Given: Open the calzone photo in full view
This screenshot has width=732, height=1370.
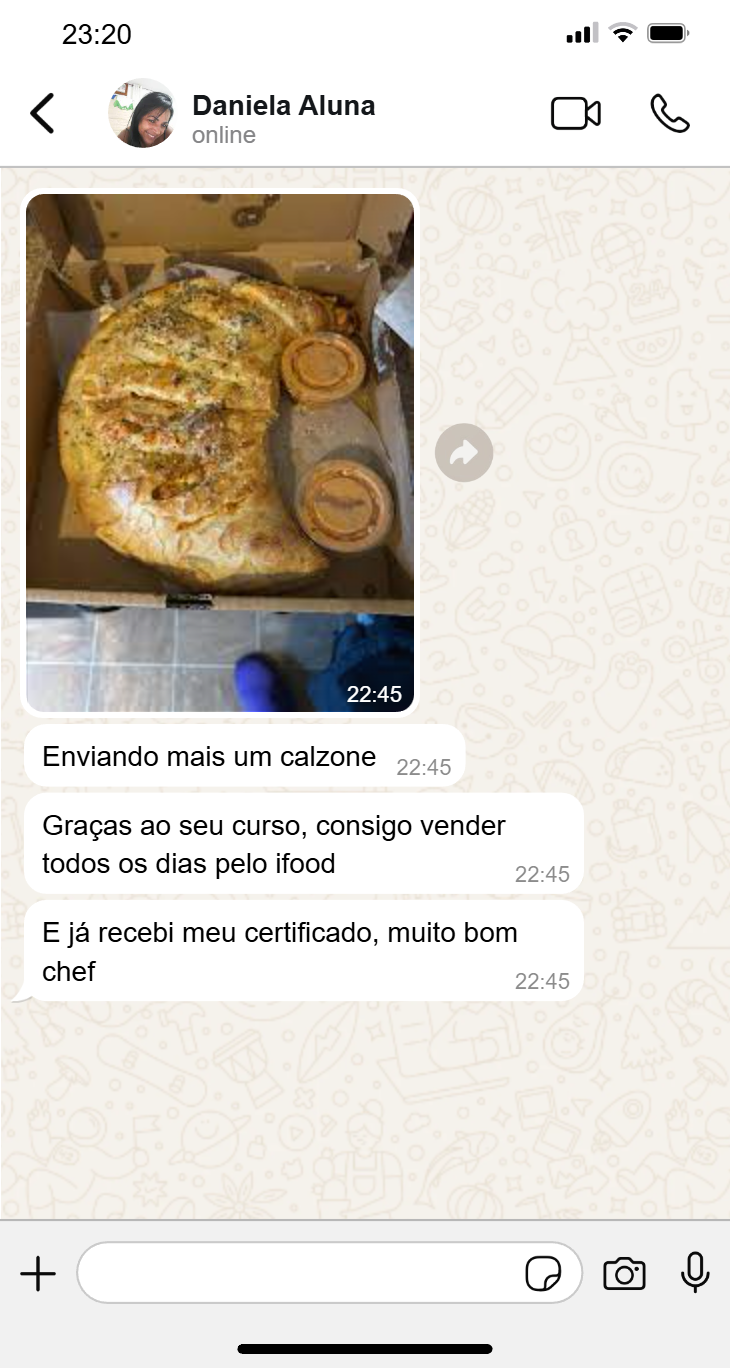Looking at the screenshot, I should pos(219,452).
